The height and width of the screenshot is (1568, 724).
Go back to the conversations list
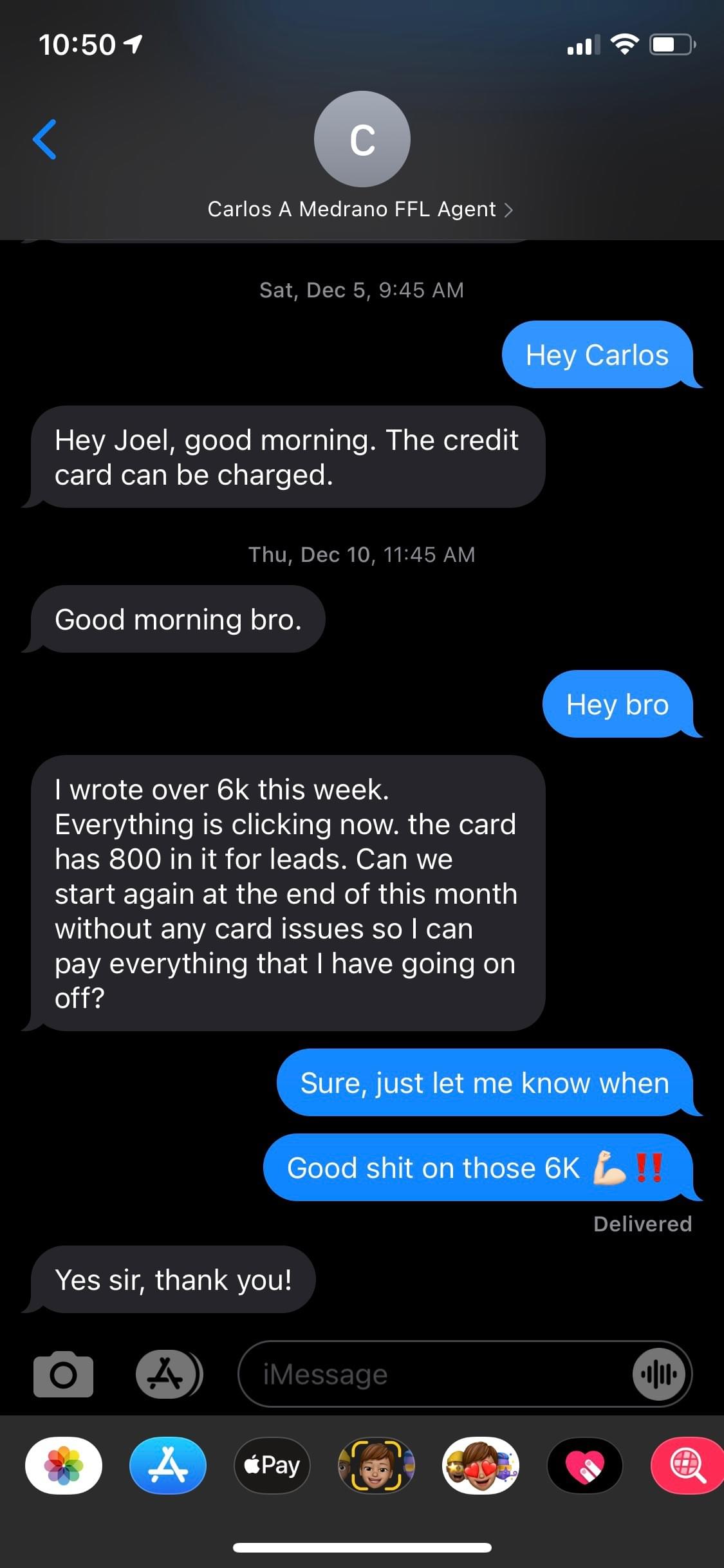45,139
